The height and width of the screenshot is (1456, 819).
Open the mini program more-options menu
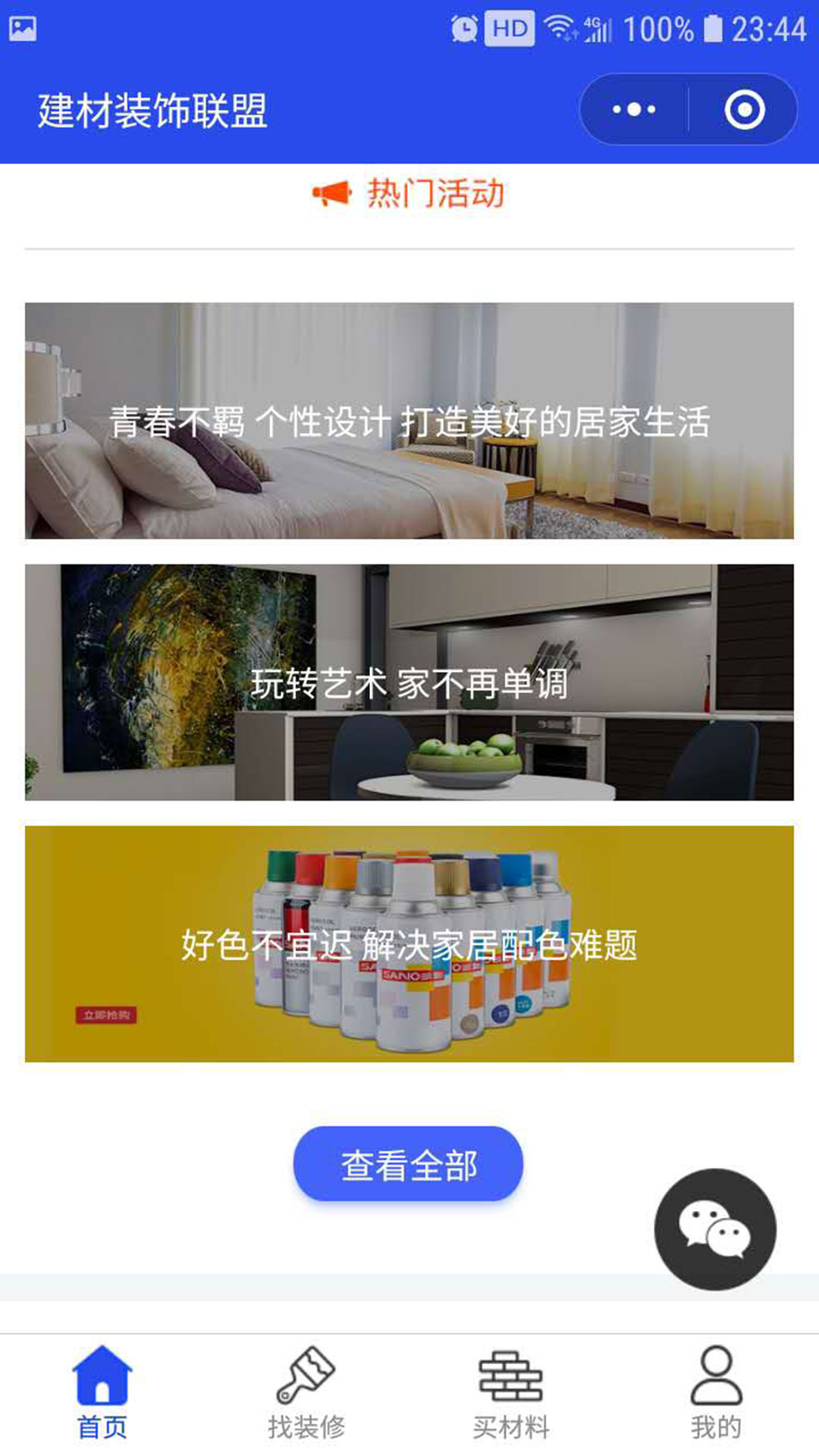click(x=634, y=110)
